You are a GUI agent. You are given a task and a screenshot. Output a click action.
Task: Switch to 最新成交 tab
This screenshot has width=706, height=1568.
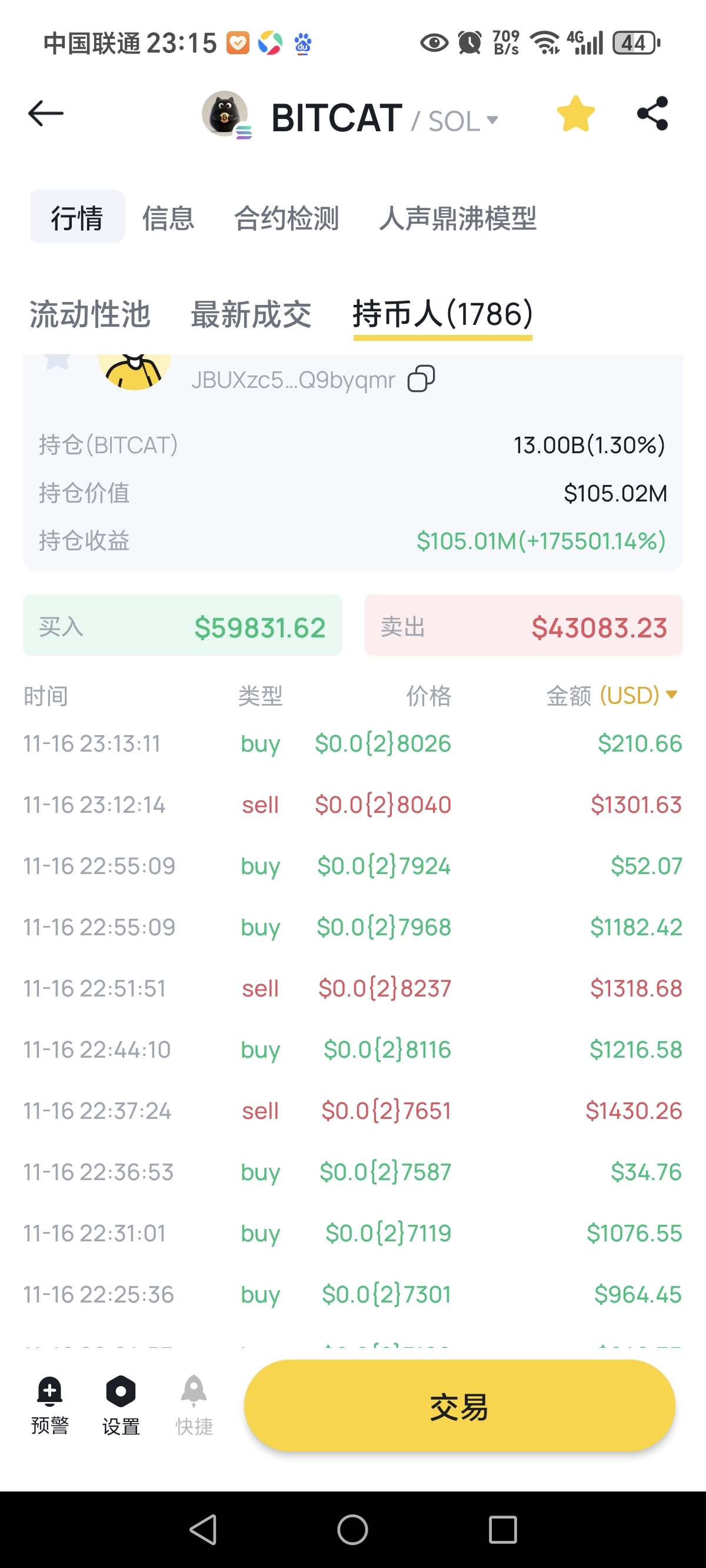(x=251, y=314)
